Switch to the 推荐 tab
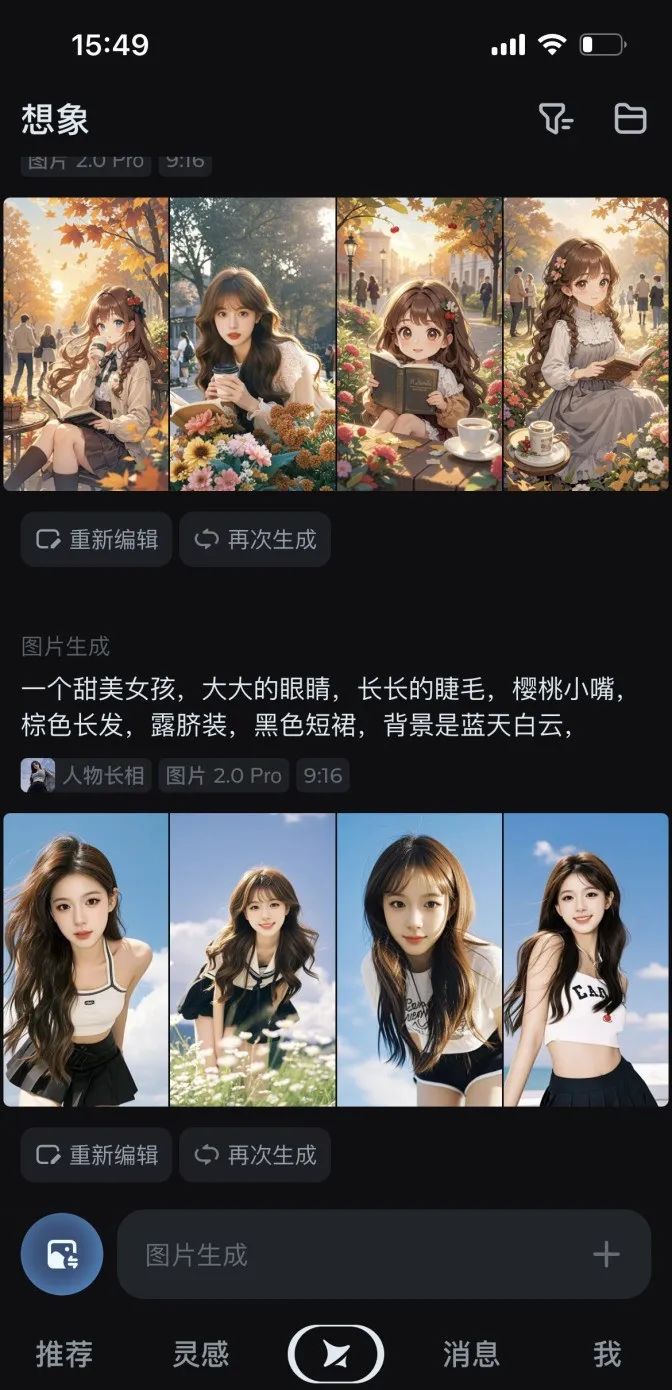This screenshot has width=672, height=1390. pyautogui.click(x=64, y=1354)
